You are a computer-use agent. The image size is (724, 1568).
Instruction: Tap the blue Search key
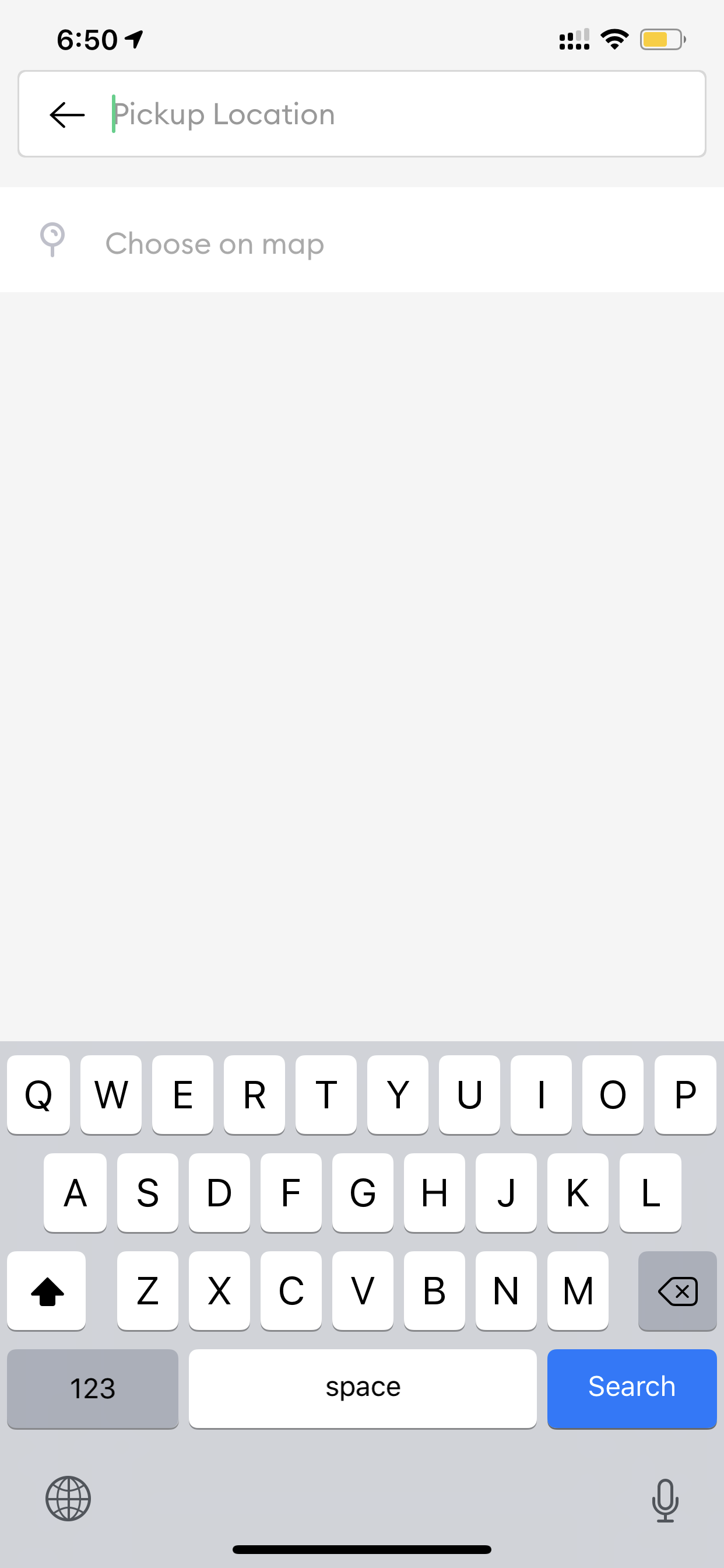click(631, 1388)
